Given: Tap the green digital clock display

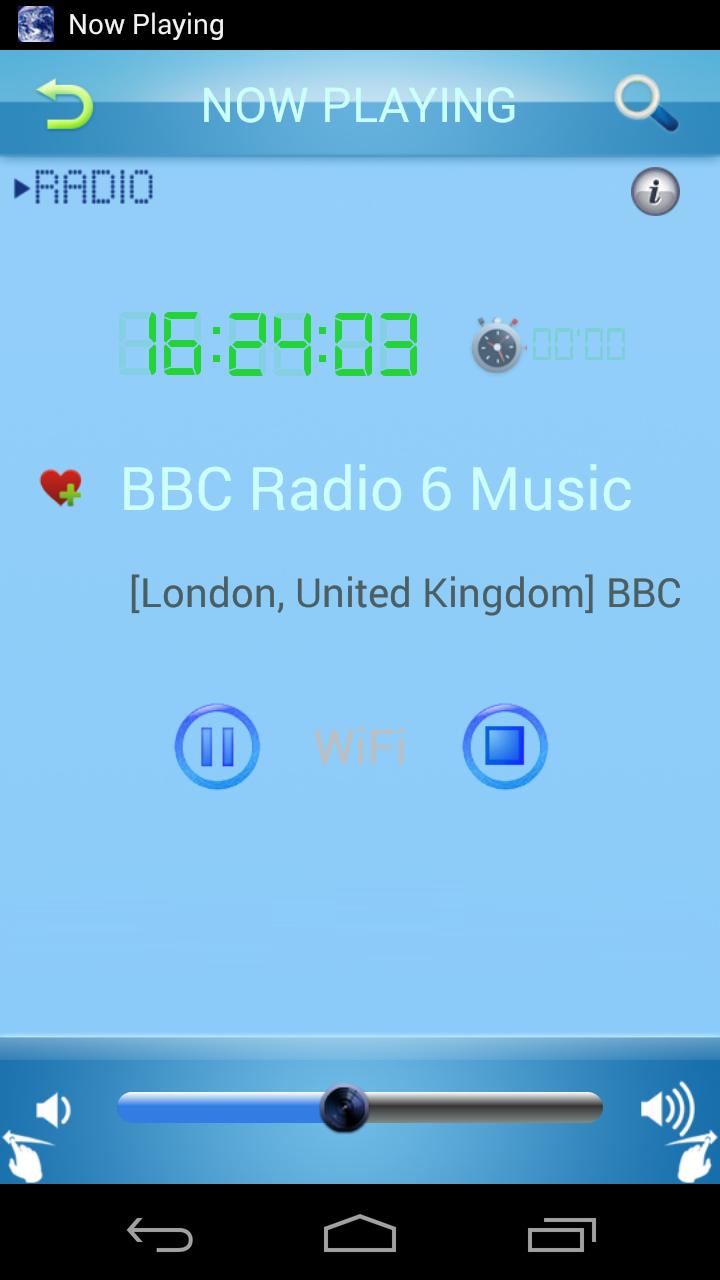Looking at the screenshot, I should 270,344.
